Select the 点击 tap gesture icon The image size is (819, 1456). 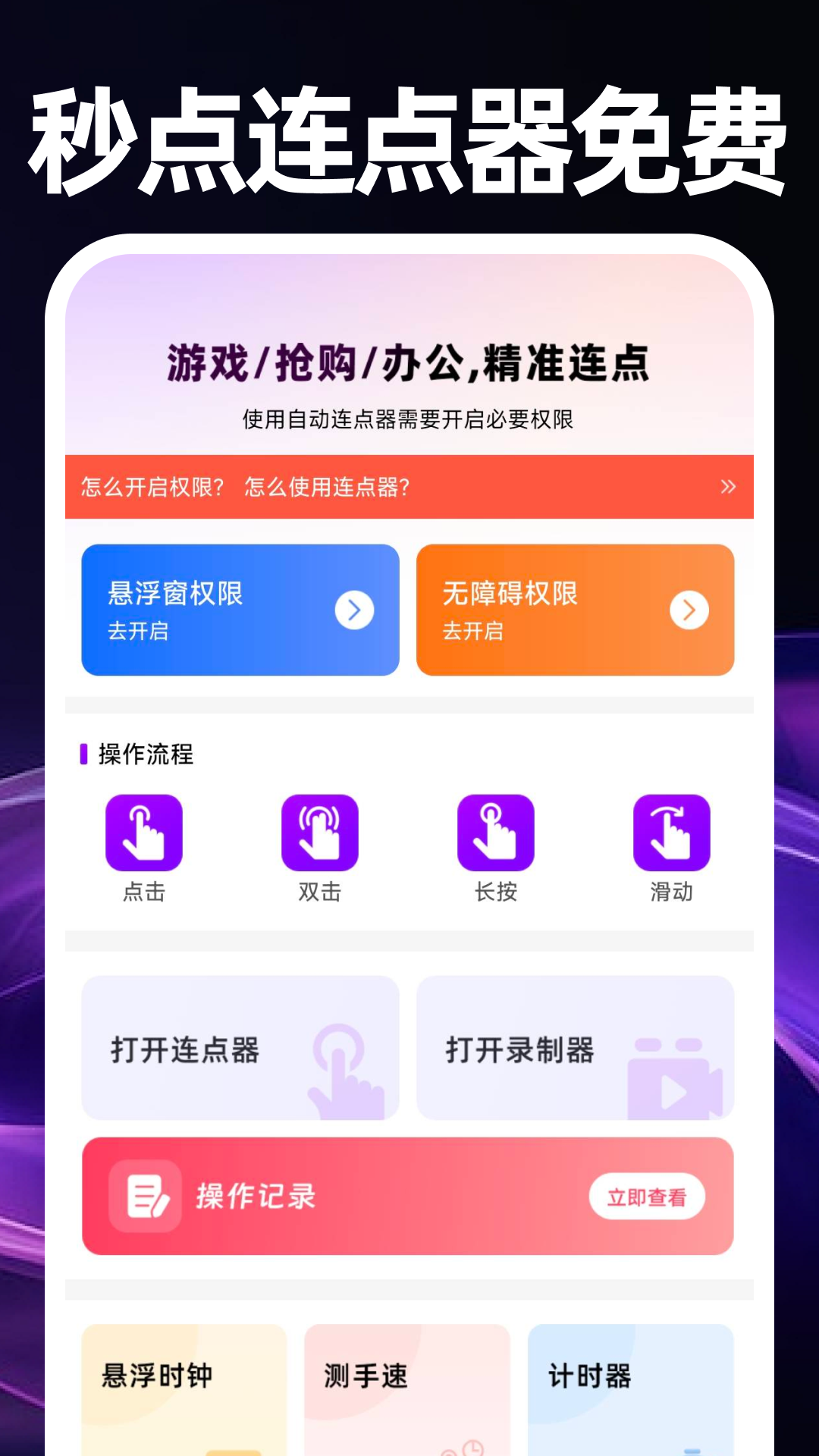coord(145,833)
